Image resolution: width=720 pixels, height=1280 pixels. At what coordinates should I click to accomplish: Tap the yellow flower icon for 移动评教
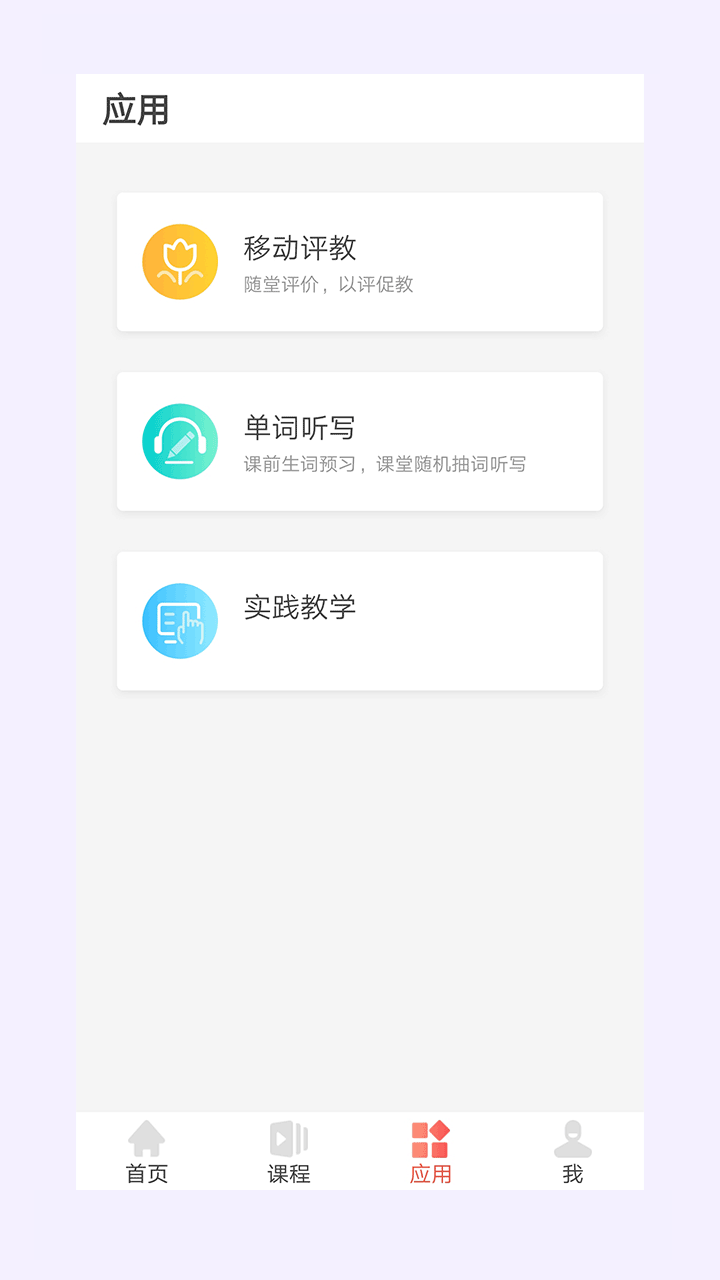[180, 261]
